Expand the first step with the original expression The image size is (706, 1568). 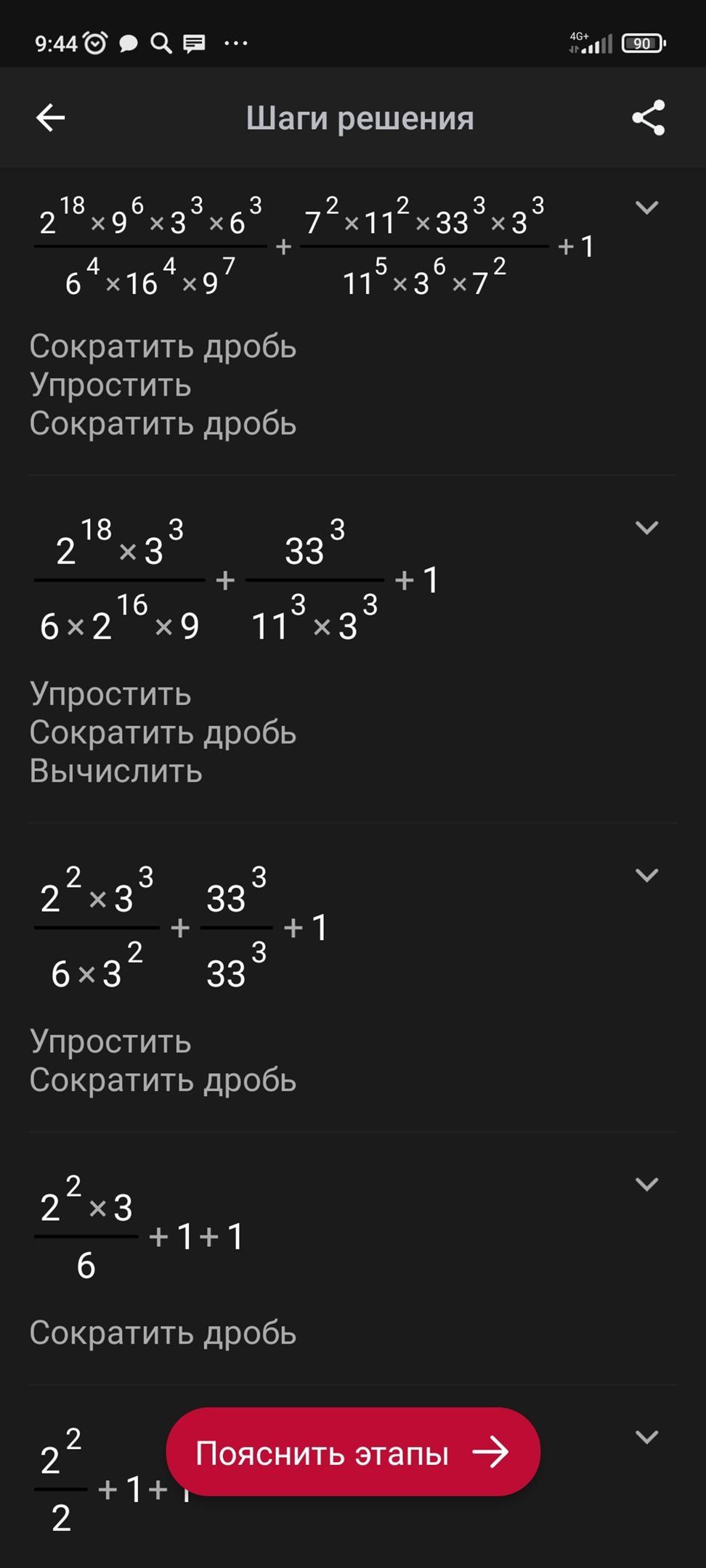click(646, 208)
